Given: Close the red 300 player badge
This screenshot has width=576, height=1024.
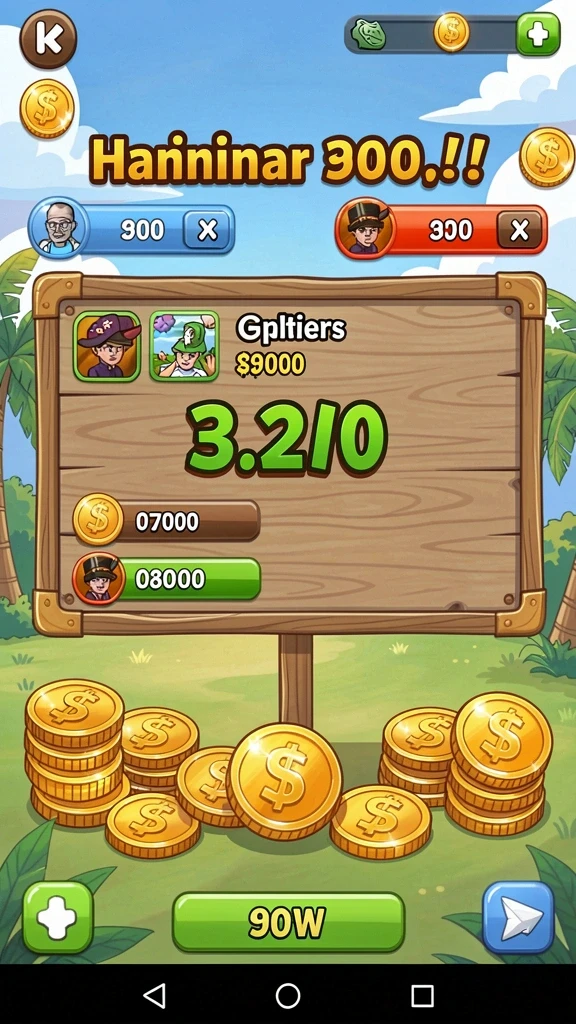Looking at the screenshot, I should tap(519, 230).
